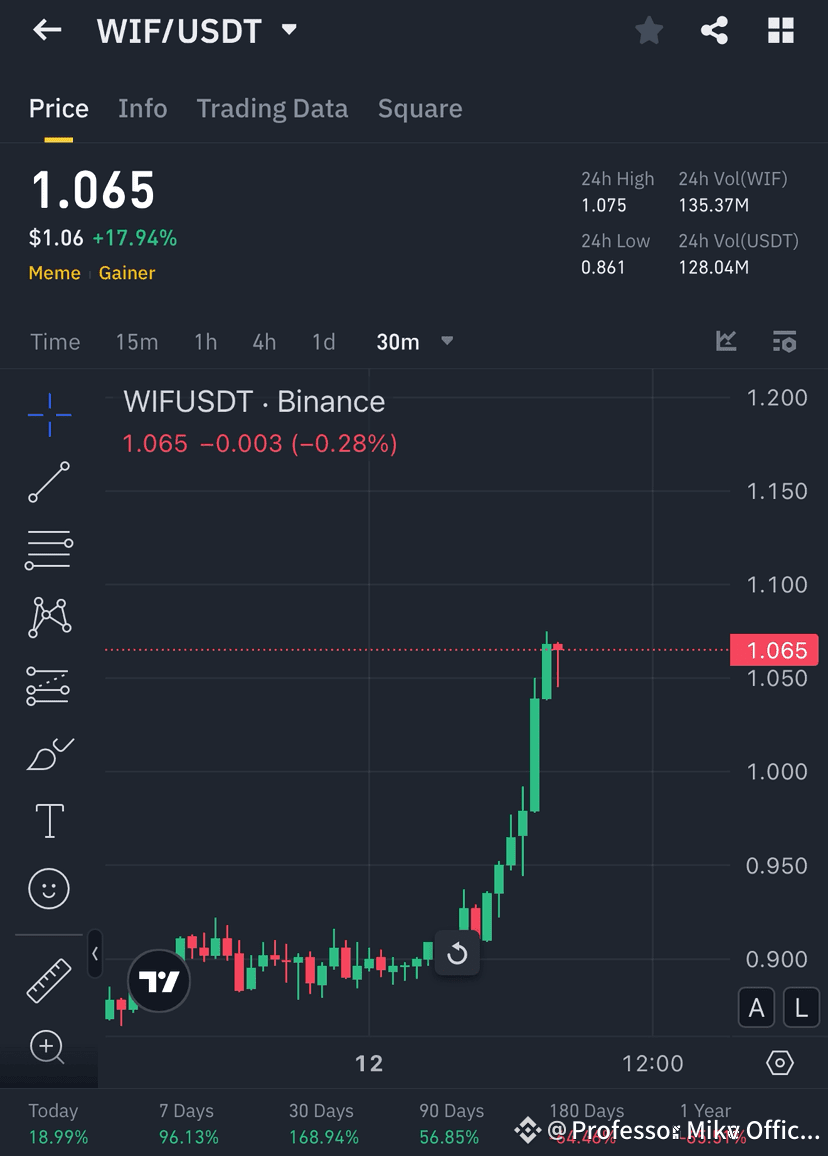
Task: Select the brush drawing tool
Action: coord(48,753)
